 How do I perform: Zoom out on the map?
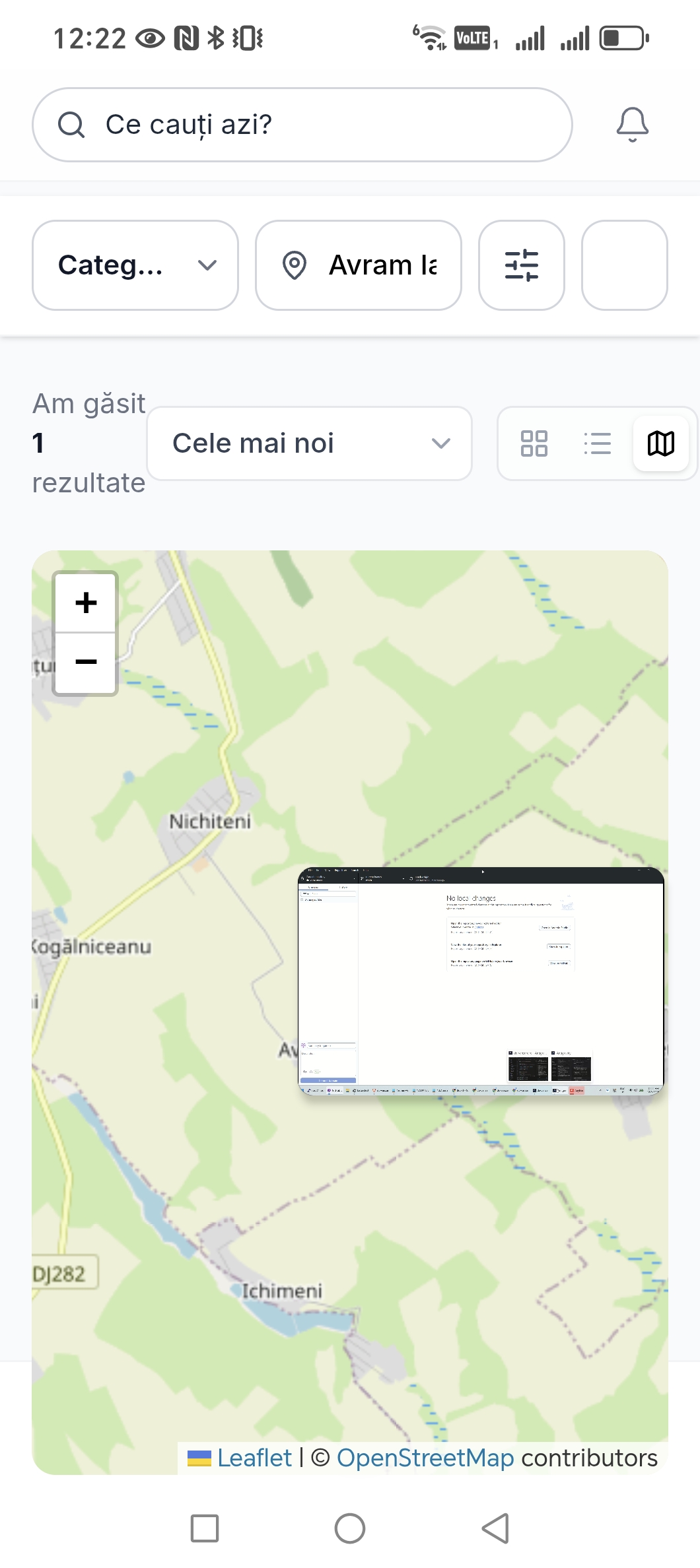pyautogui.click(x=86, y=662)
